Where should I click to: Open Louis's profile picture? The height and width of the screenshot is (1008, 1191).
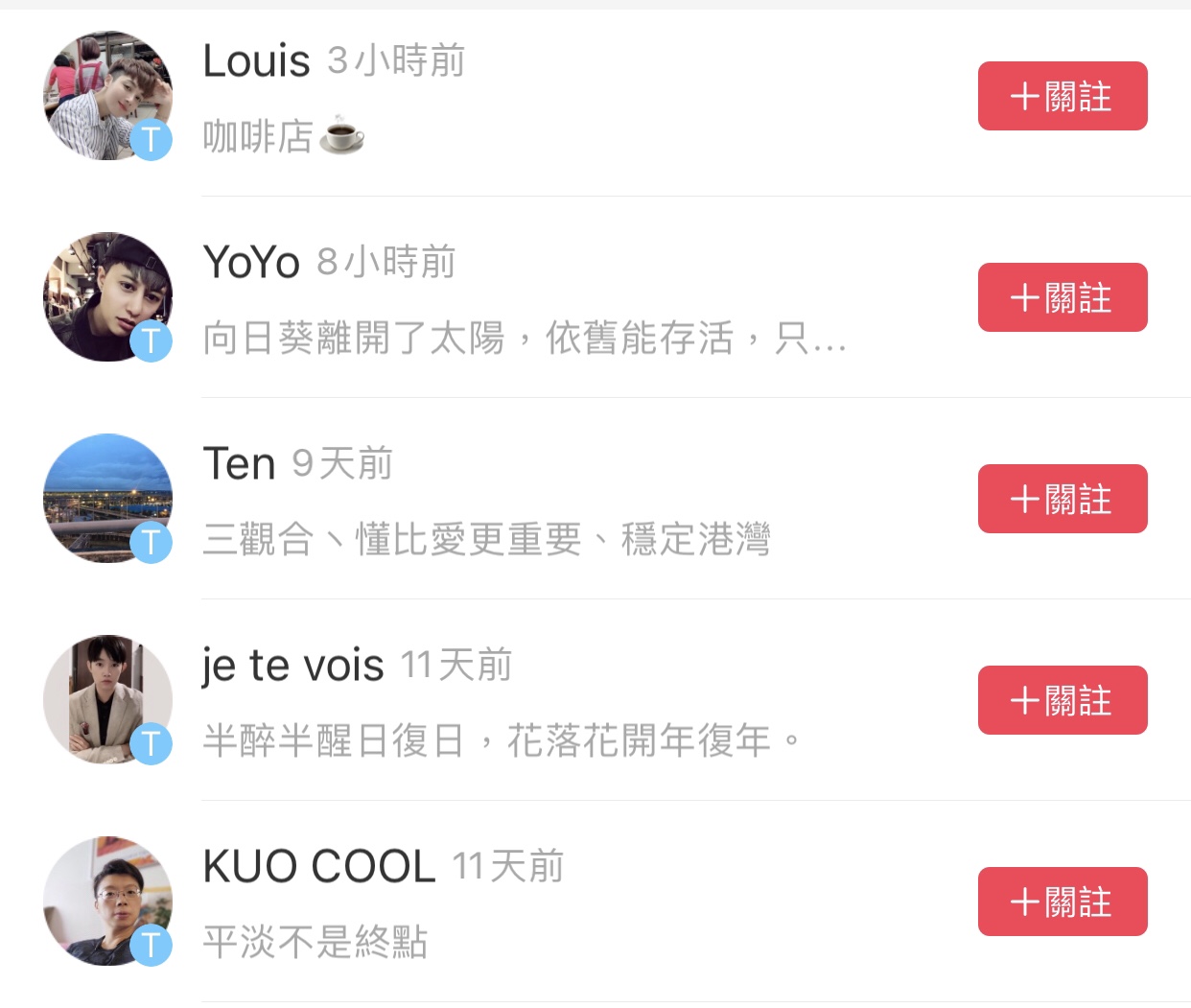tap(107, 96)
